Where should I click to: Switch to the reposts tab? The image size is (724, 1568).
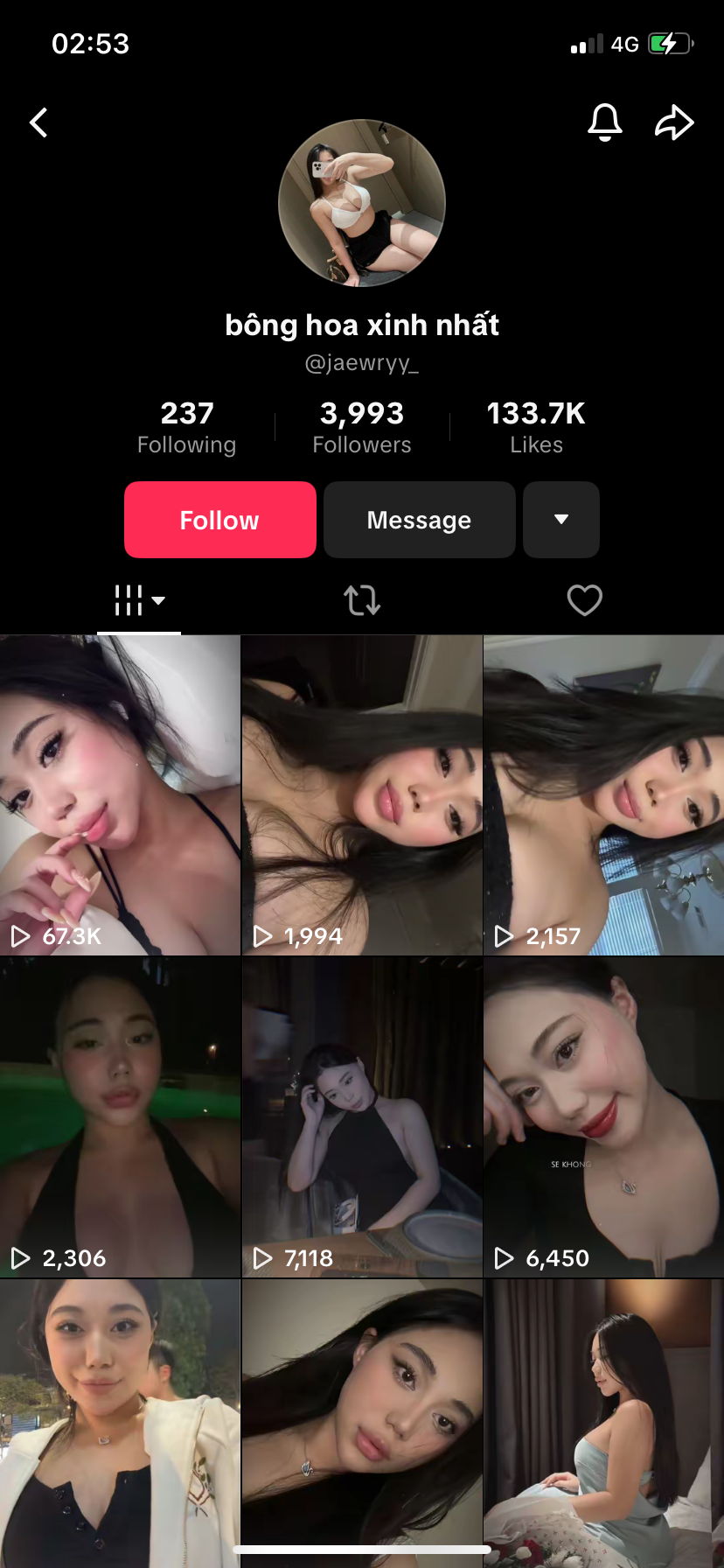[x=362, y=600]
